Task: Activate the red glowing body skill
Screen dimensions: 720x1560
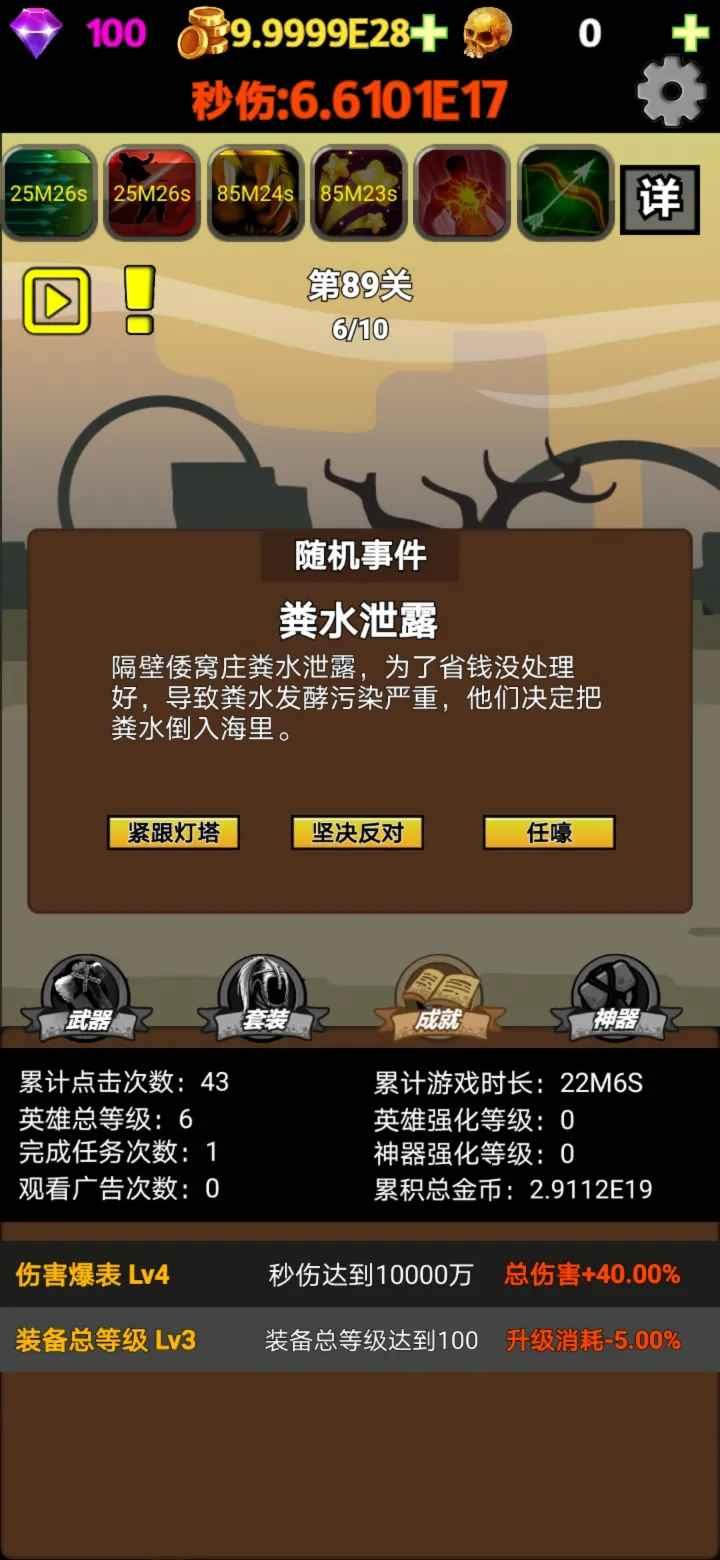Action: tap(462, 193)
